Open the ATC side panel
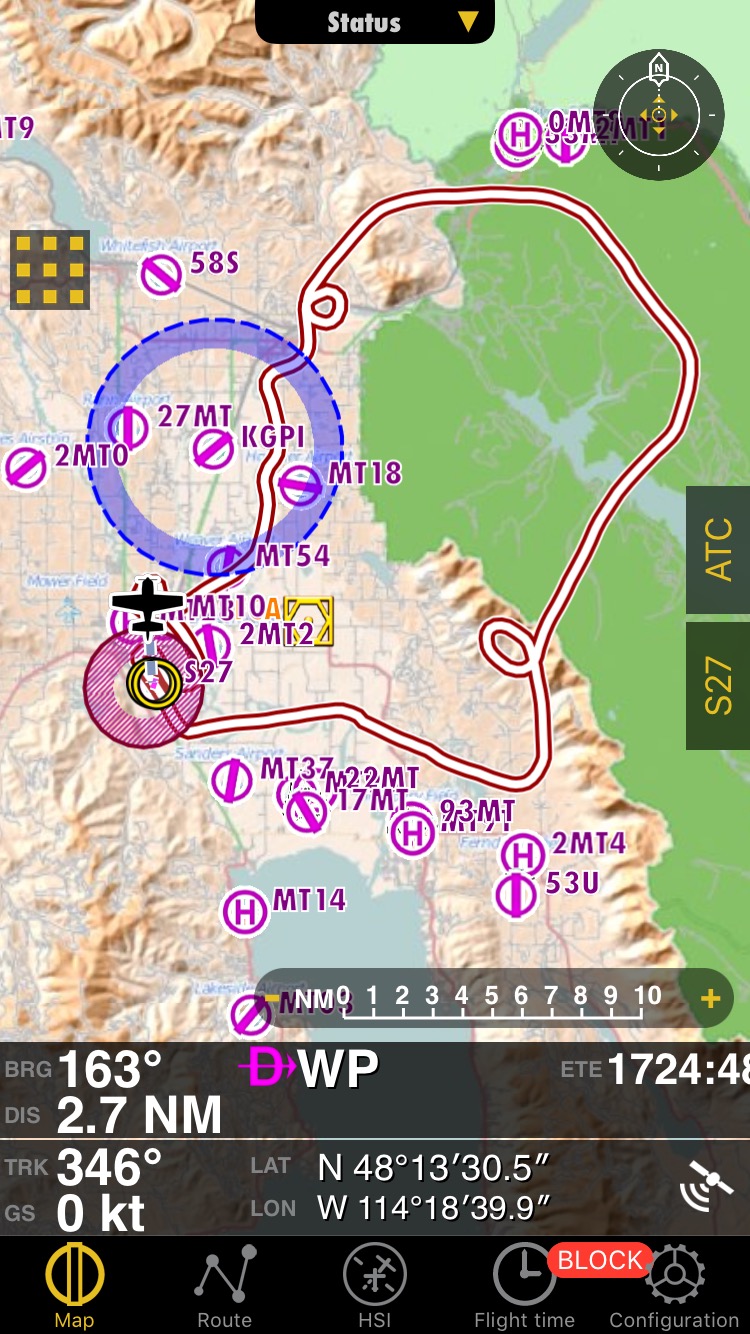Image resolution: width=750 pixels, height=1334 pixels. 718,549
